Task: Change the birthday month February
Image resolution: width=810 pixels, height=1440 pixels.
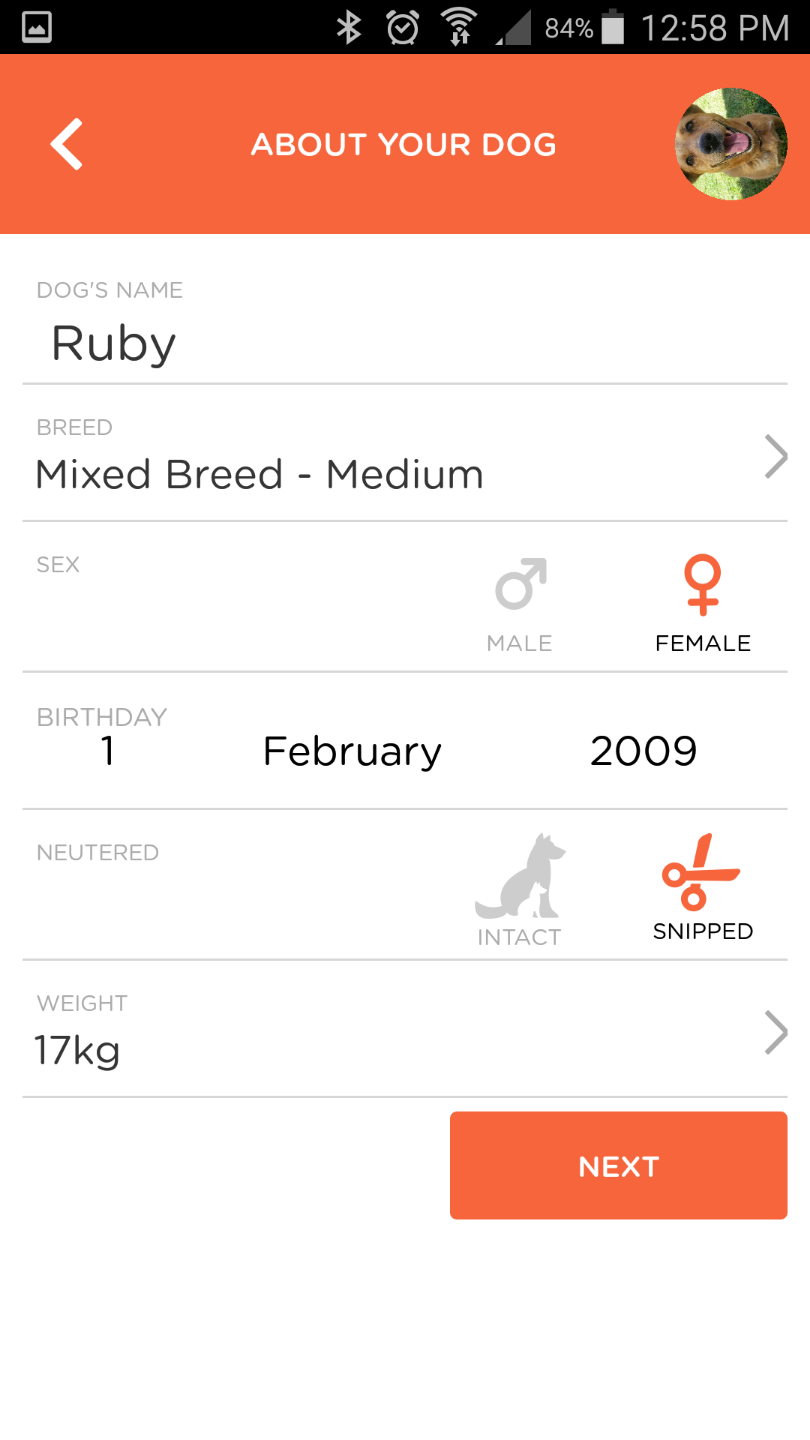Action: [352, 752]
